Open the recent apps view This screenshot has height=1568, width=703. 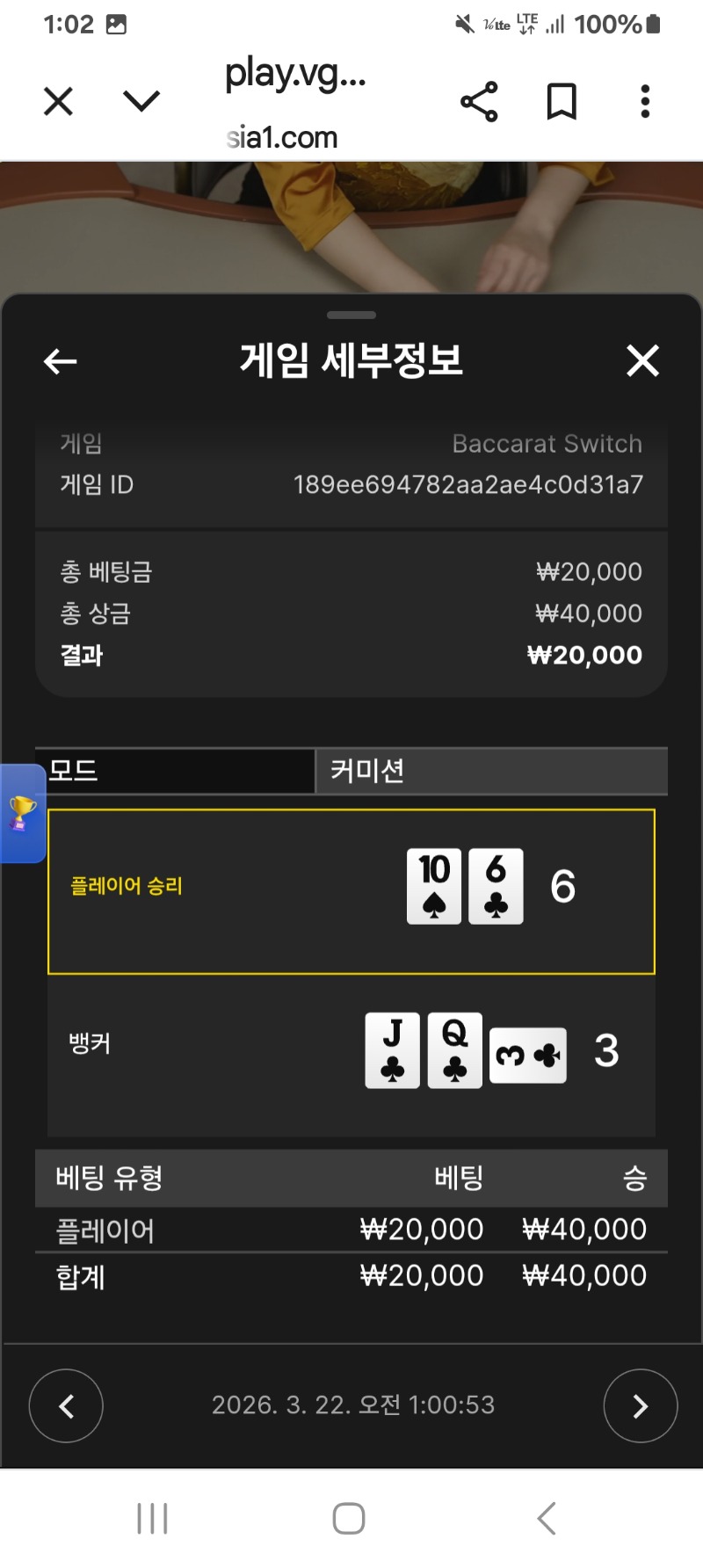click(152, 1518)
